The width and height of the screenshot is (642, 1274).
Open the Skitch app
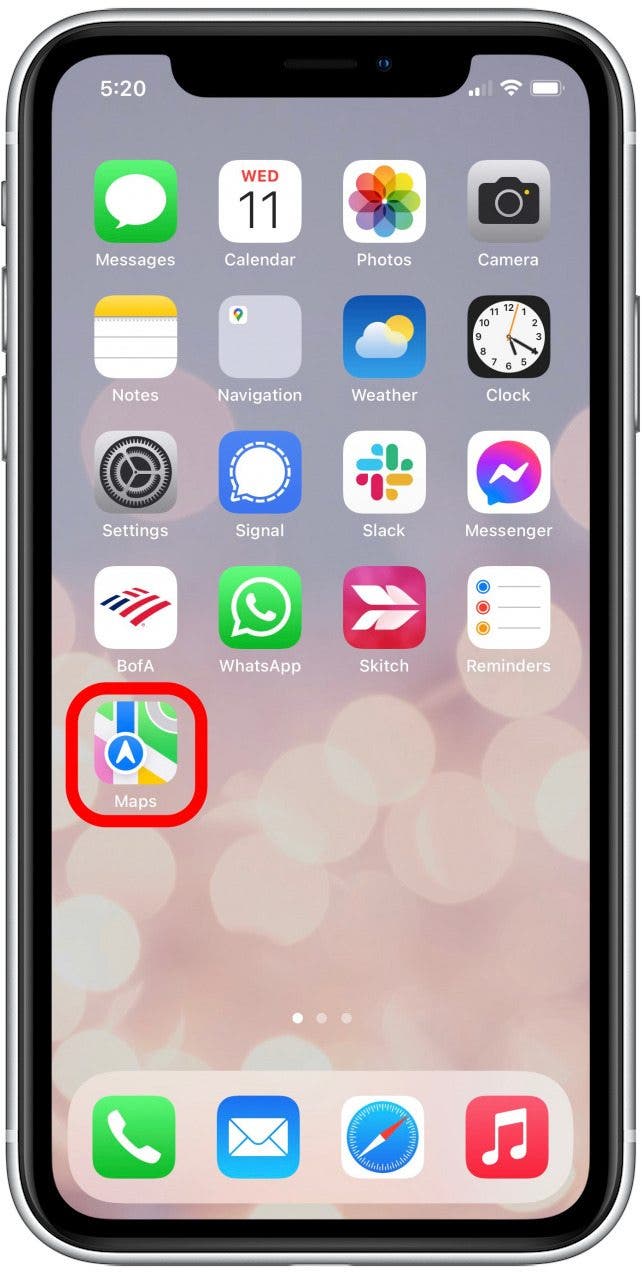click(384, 607)
